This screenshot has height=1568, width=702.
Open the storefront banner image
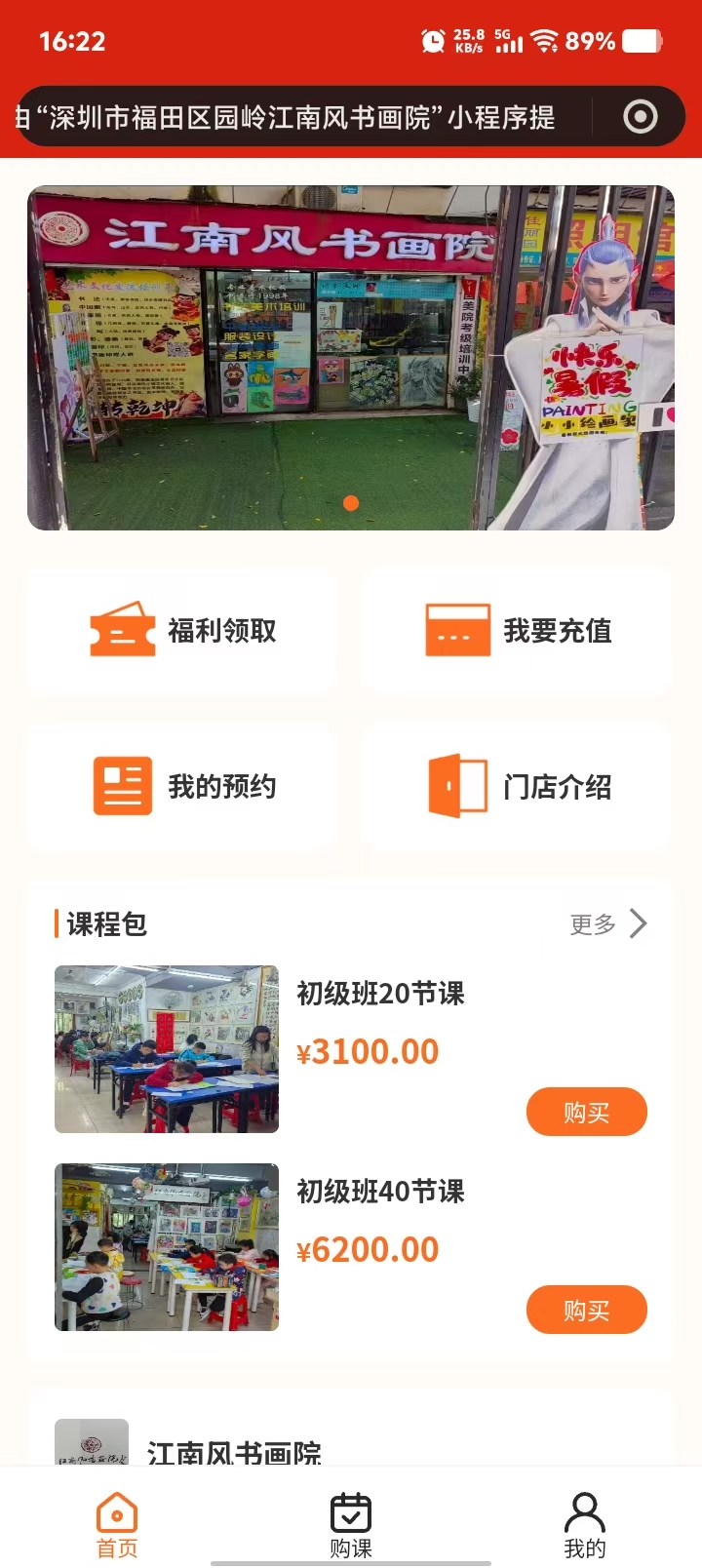(x=351, y=358)
